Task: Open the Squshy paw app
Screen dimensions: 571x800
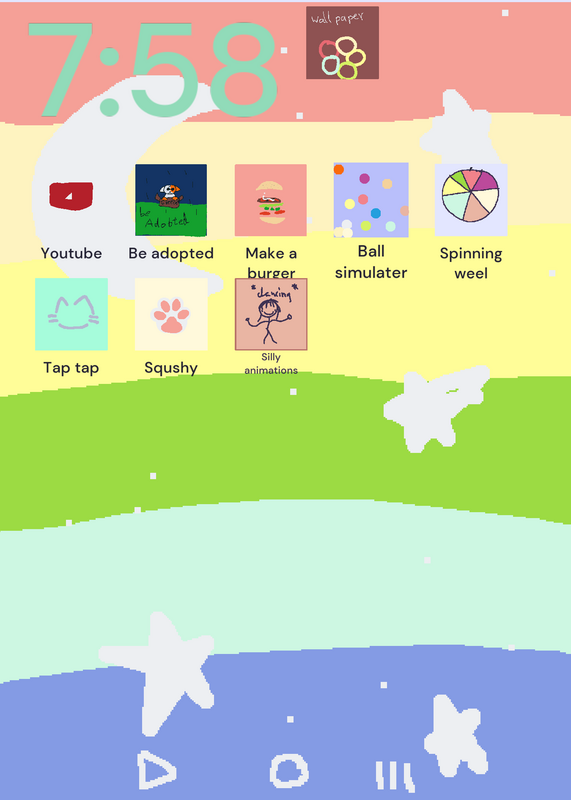Action: tap(171, 314)
